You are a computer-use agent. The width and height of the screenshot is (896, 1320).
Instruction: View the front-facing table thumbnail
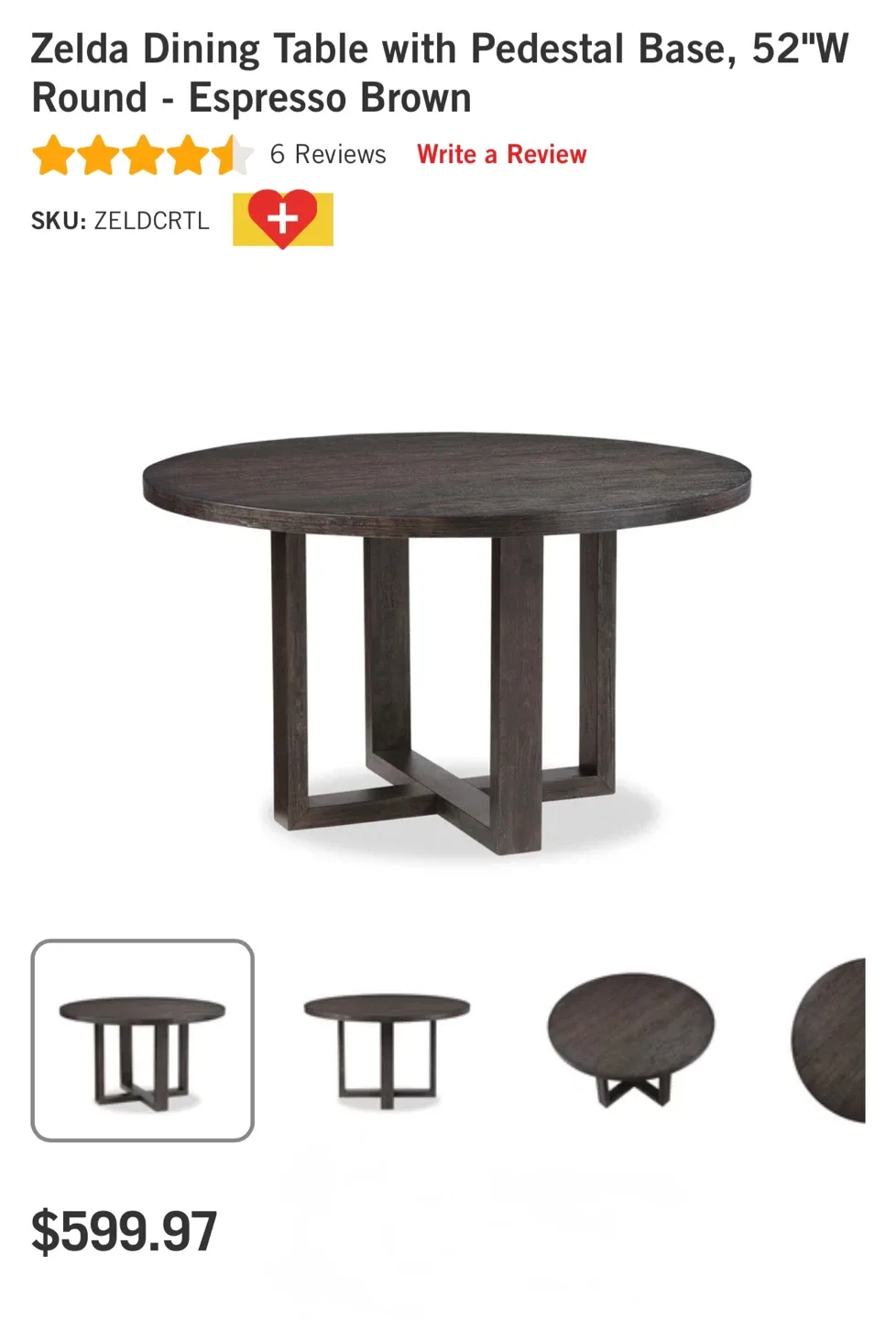387,1040
